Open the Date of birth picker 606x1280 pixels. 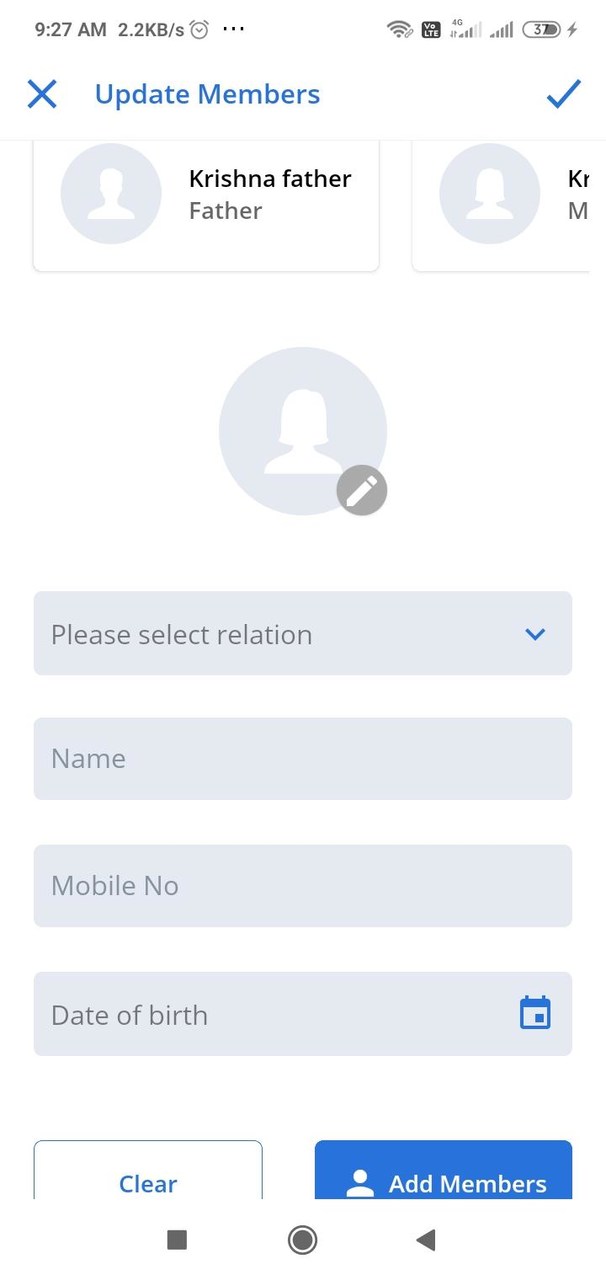click(535, 1014)
